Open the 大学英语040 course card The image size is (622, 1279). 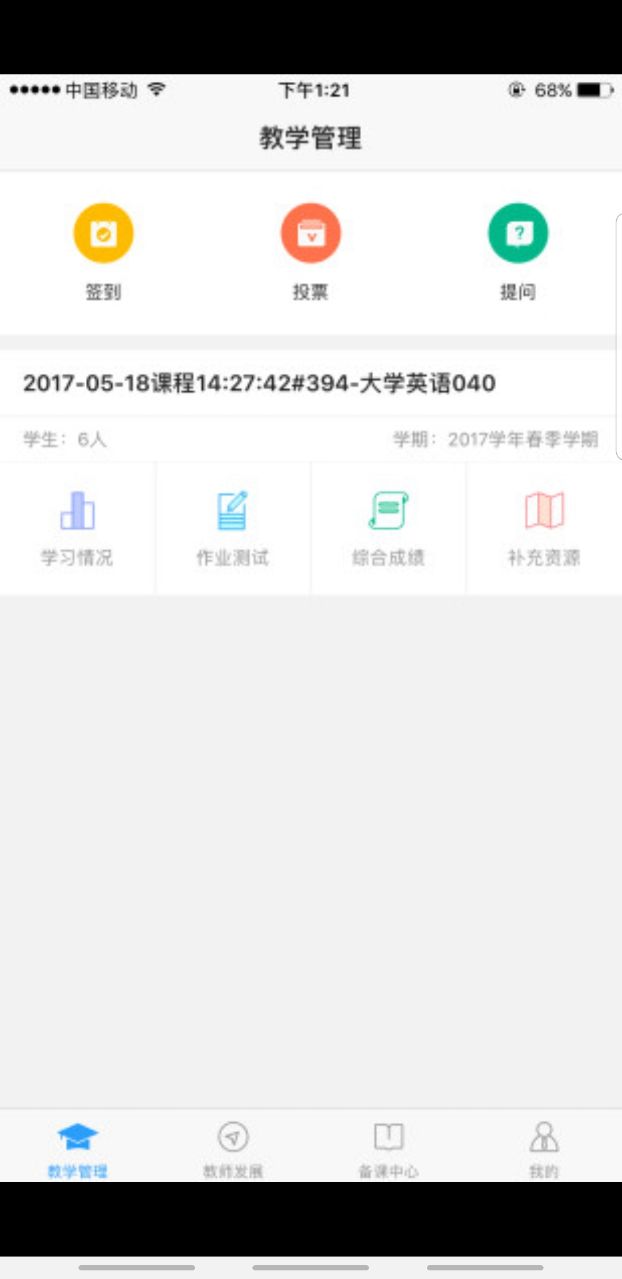tap(259, 383)
